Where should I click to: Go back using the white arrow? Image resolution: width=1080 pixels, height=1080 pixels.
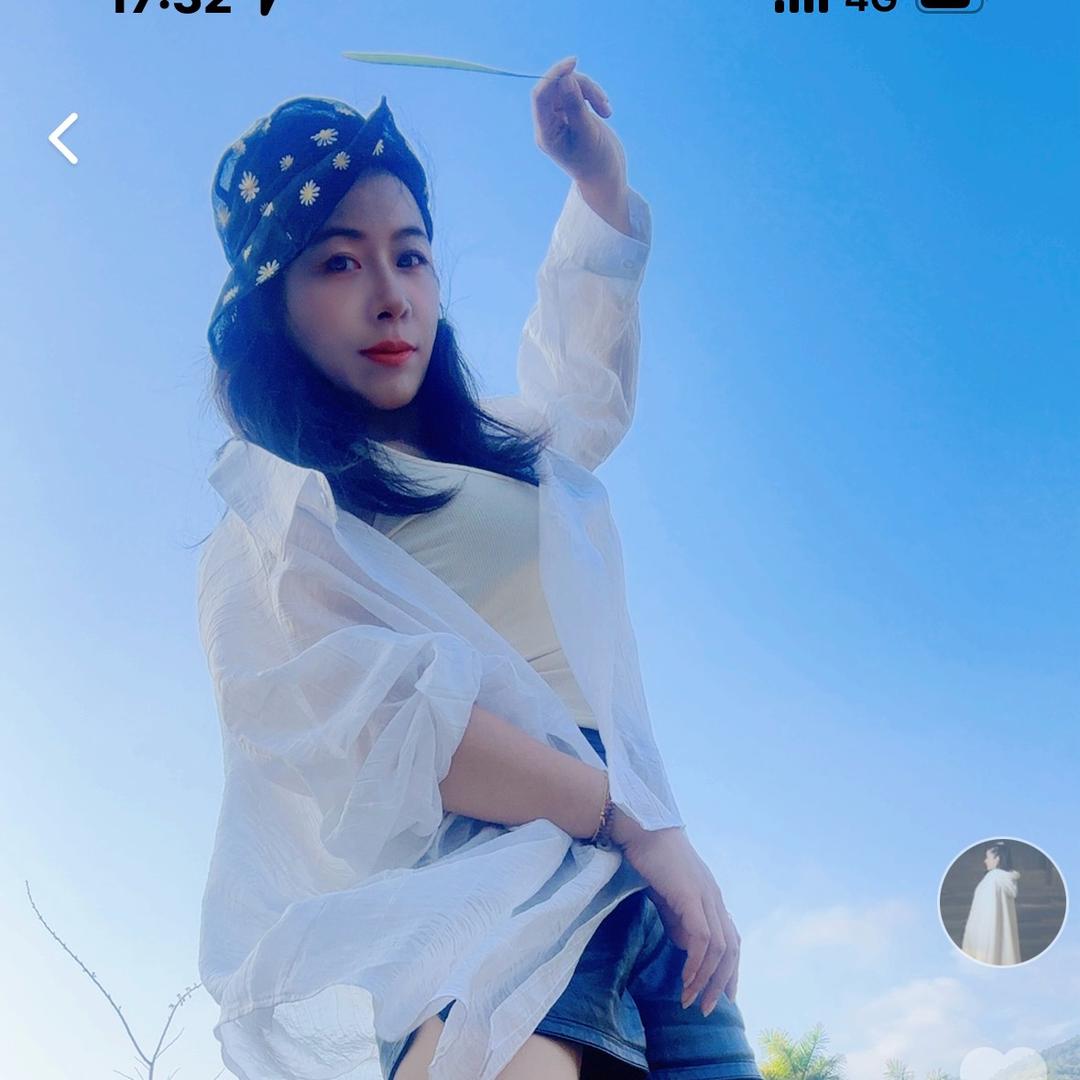pos(64,139)
